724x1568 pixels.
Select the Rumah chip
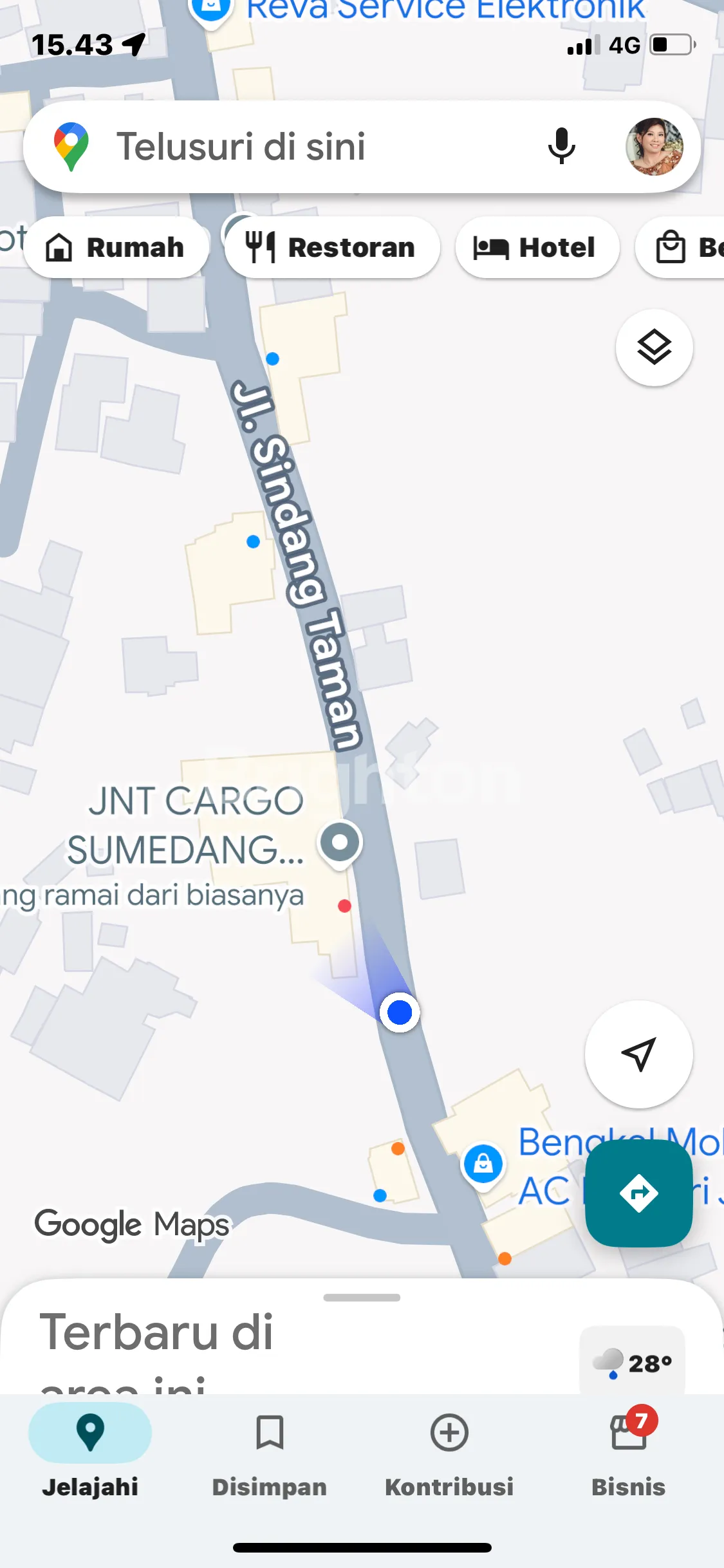pos(116,248)
